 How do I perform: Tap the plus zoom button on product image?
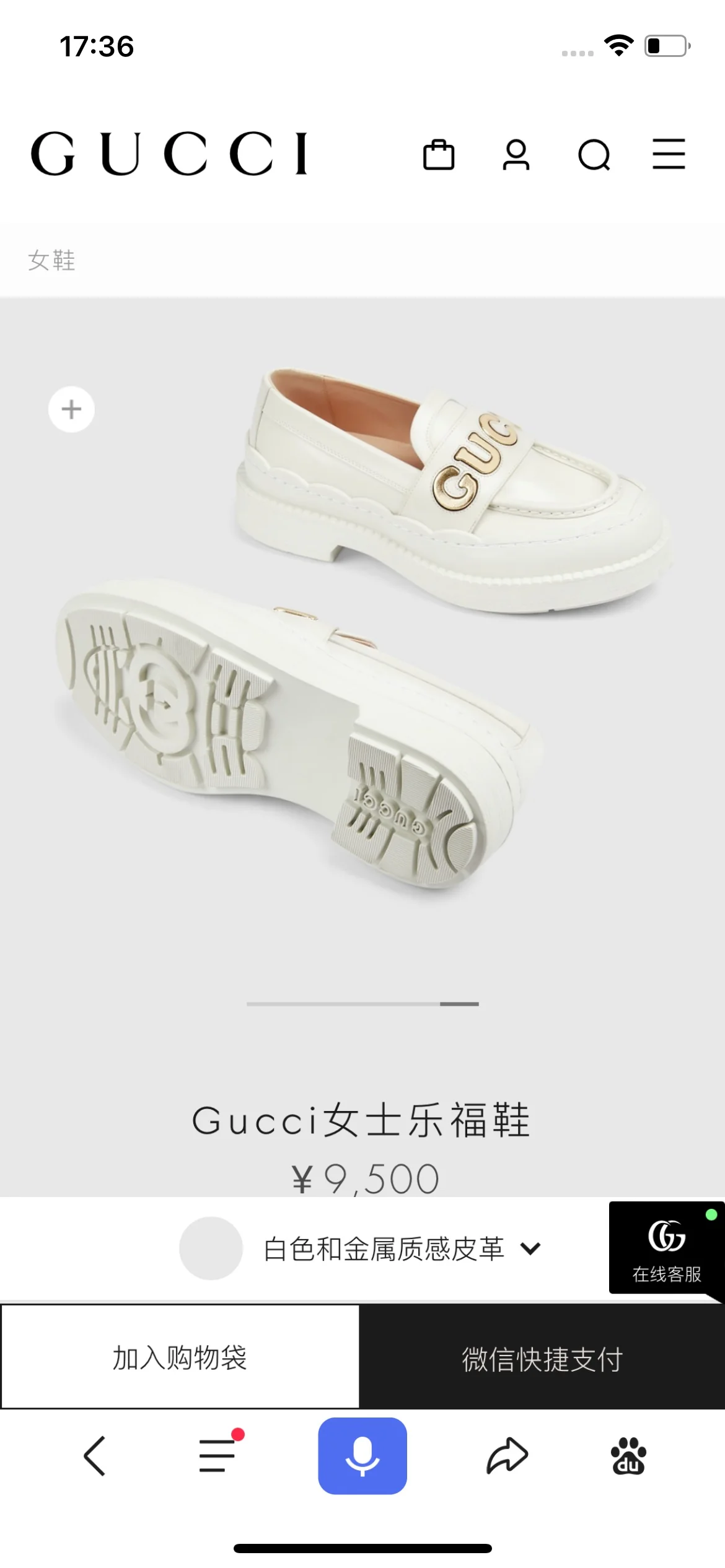point(70,408)
